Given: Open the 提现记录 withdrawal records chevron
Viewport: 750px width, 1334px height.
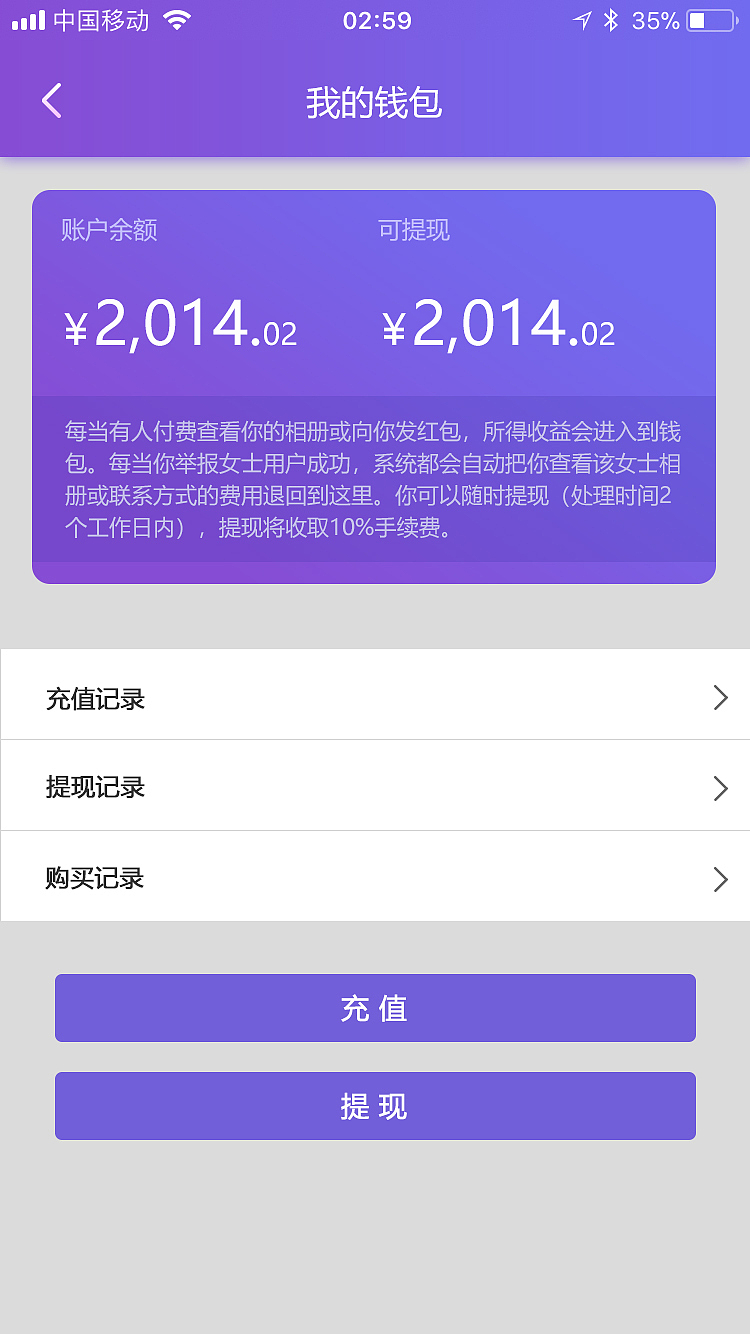Looking at the screenshot, I should (x=720, y=788).
